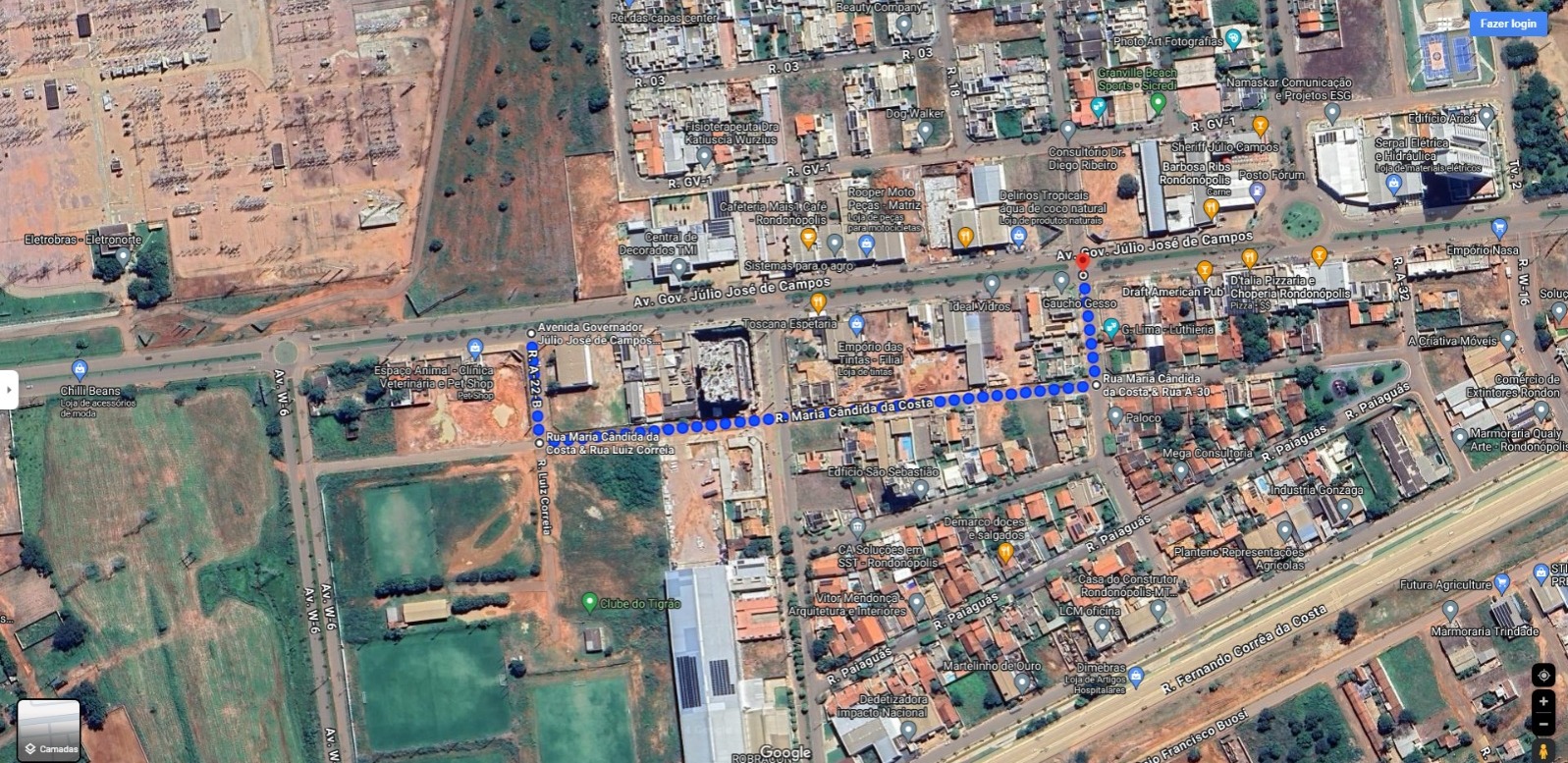
Task: Select the Ideal Vidros pin
Action: [x=992, y=285]
